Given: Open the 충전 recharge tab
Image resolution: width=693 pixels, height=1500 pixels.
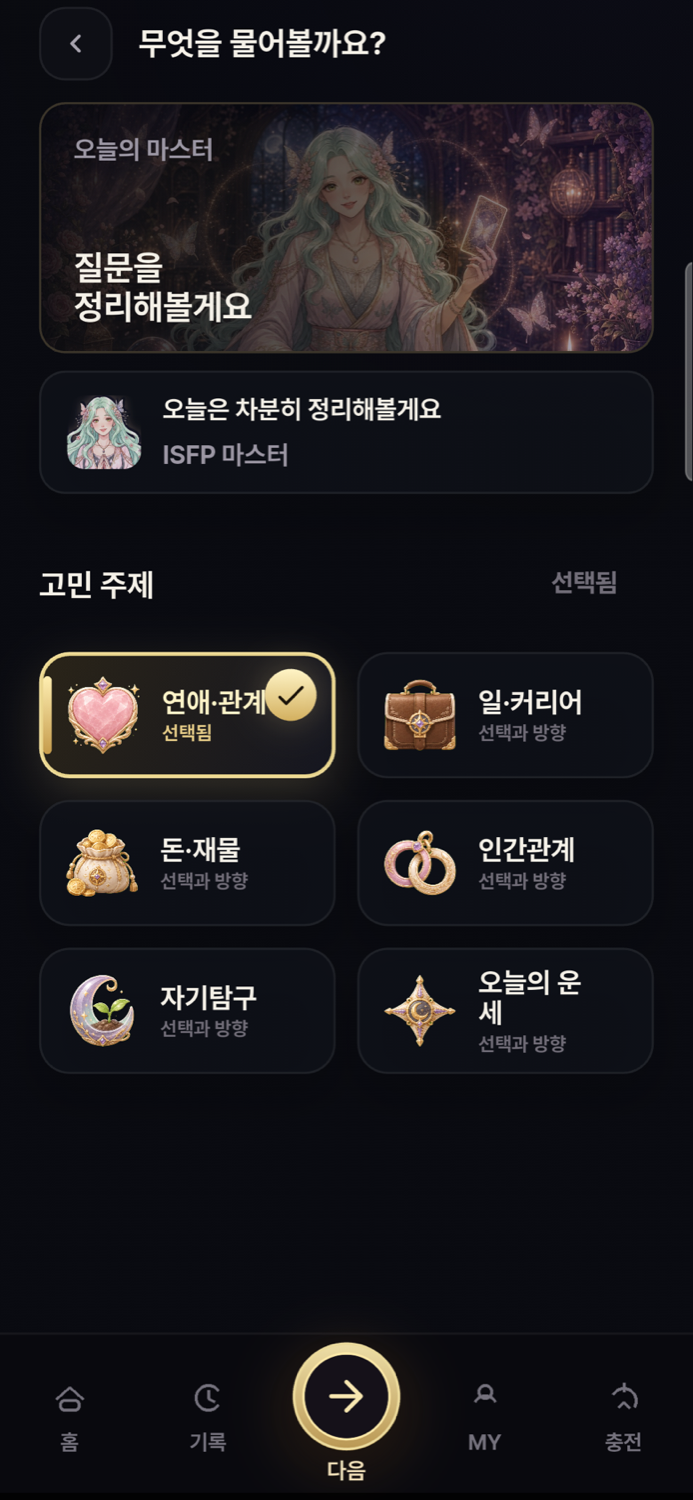Looking at the screenshot, I should 623,1416.
